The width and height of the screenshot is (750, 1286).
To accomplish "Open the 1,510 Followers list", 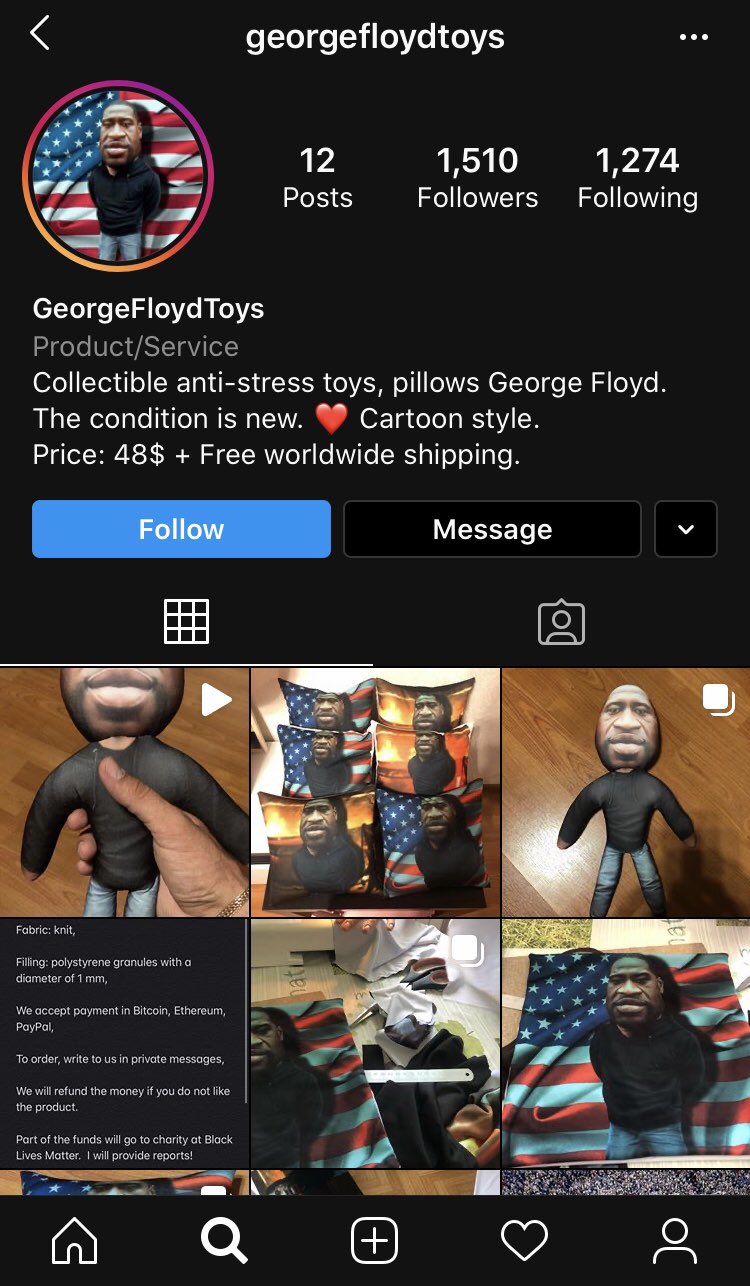I will point(477,177).
